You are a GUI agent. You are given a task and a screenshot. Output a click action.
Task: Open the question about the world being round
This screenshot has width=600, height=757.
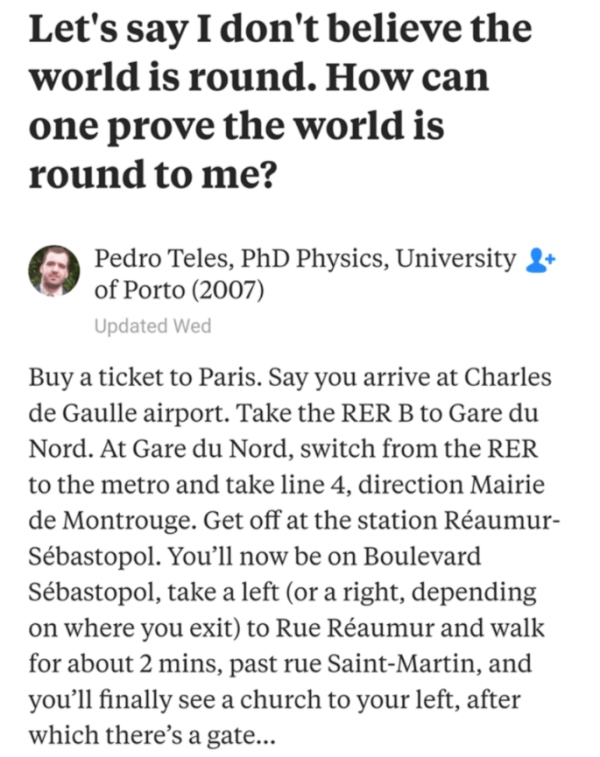(x=280, y=101)
